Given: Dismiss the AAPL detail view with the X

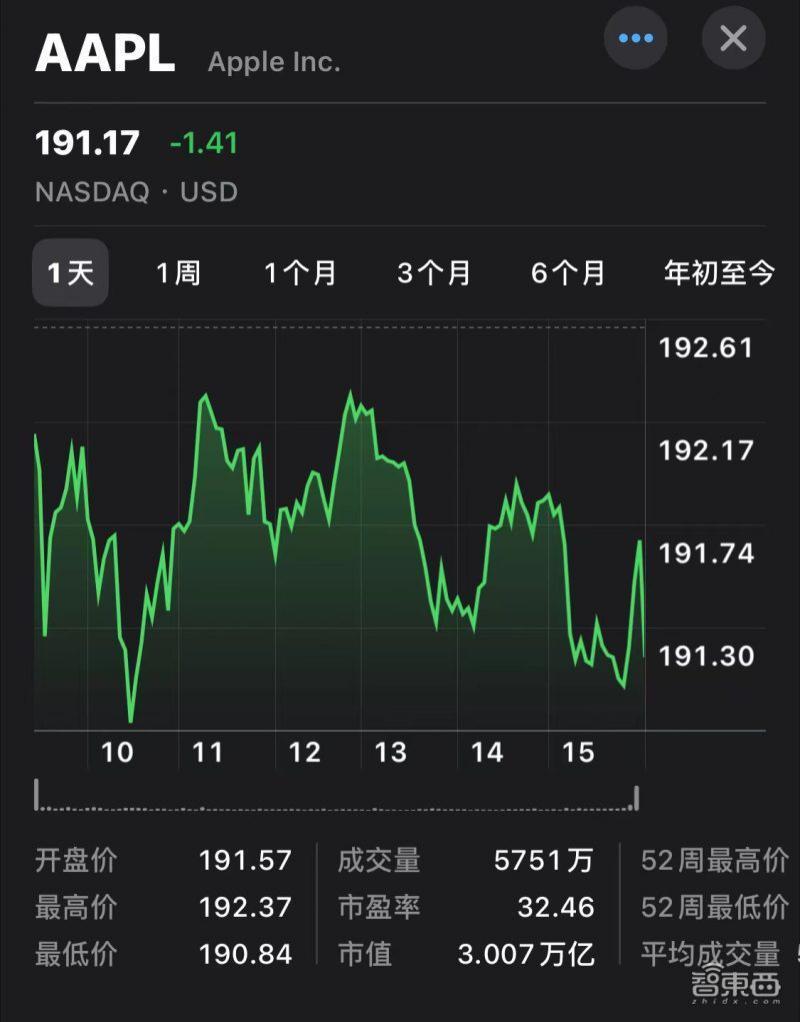Looking at the screenshot, I should 733,38.
